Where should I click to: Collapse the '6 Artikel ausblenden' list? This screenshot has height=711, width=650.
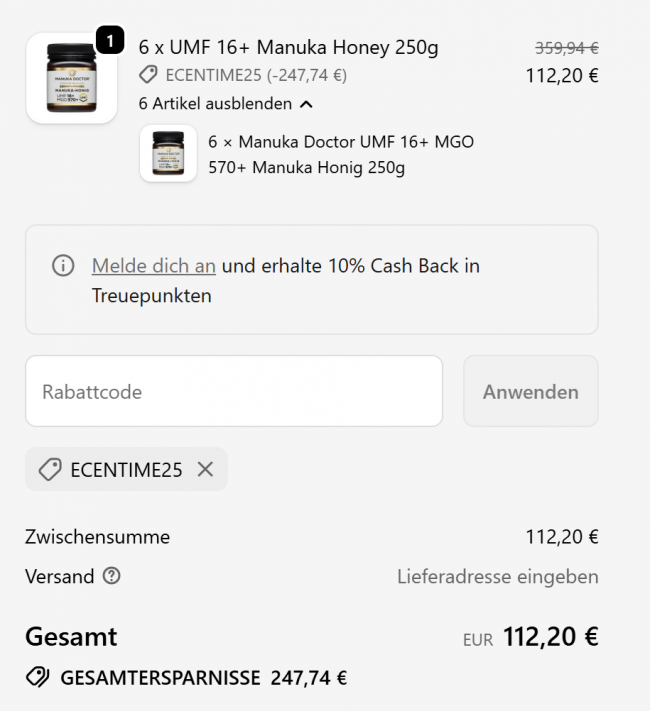point(226,103)
